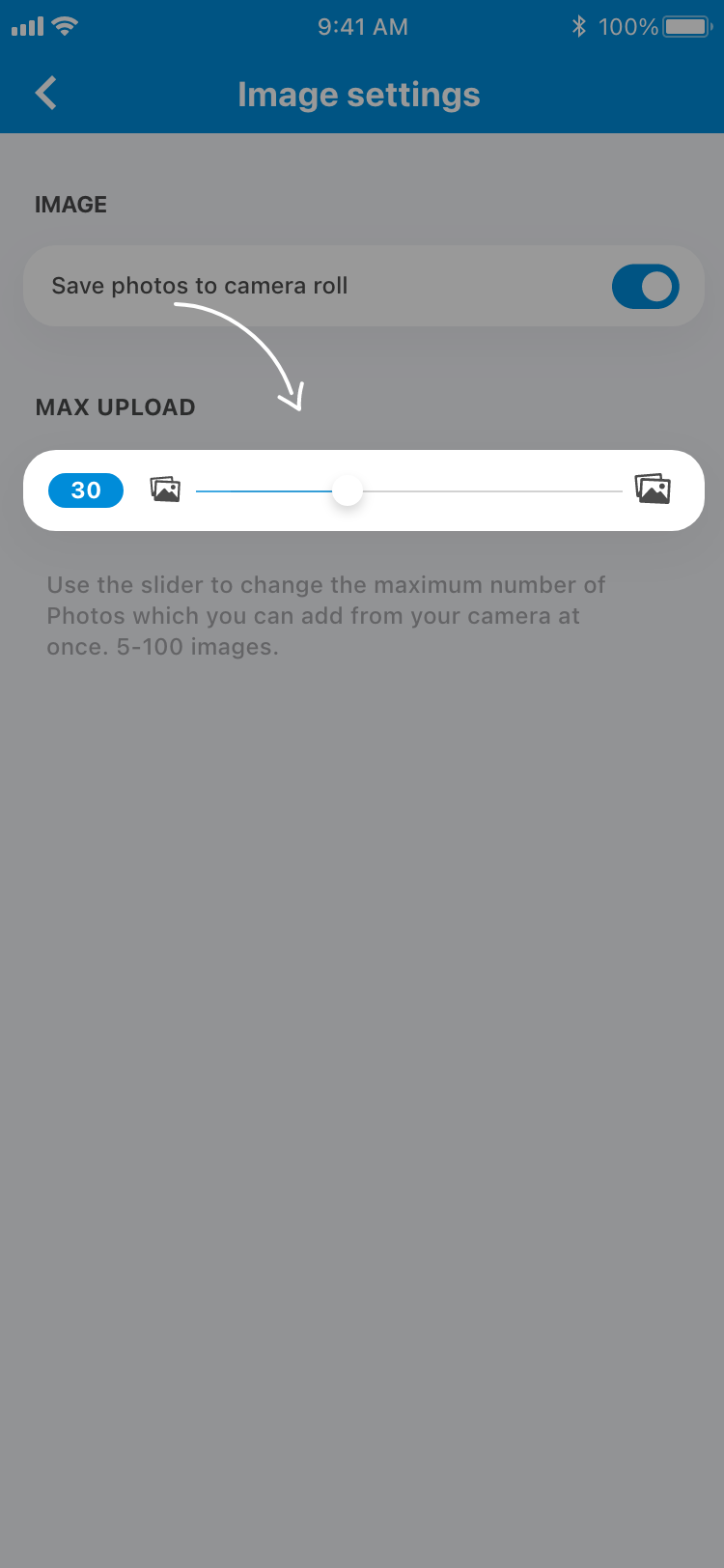Toggle Save photos to camera roll

645,287
